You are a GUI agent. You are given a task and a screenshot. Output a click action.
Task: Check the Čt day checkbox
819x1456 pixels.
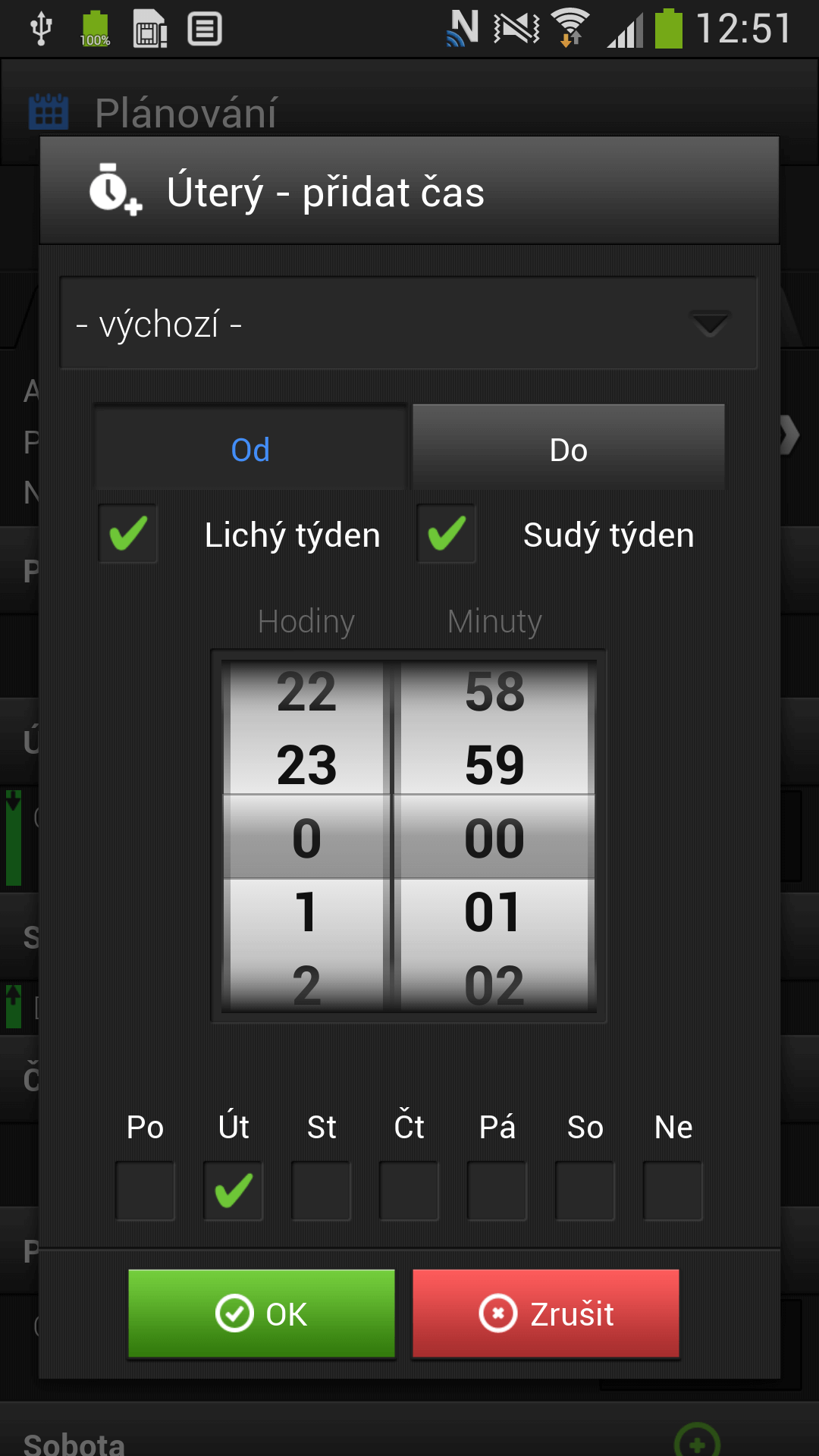tap(409, 1191)
